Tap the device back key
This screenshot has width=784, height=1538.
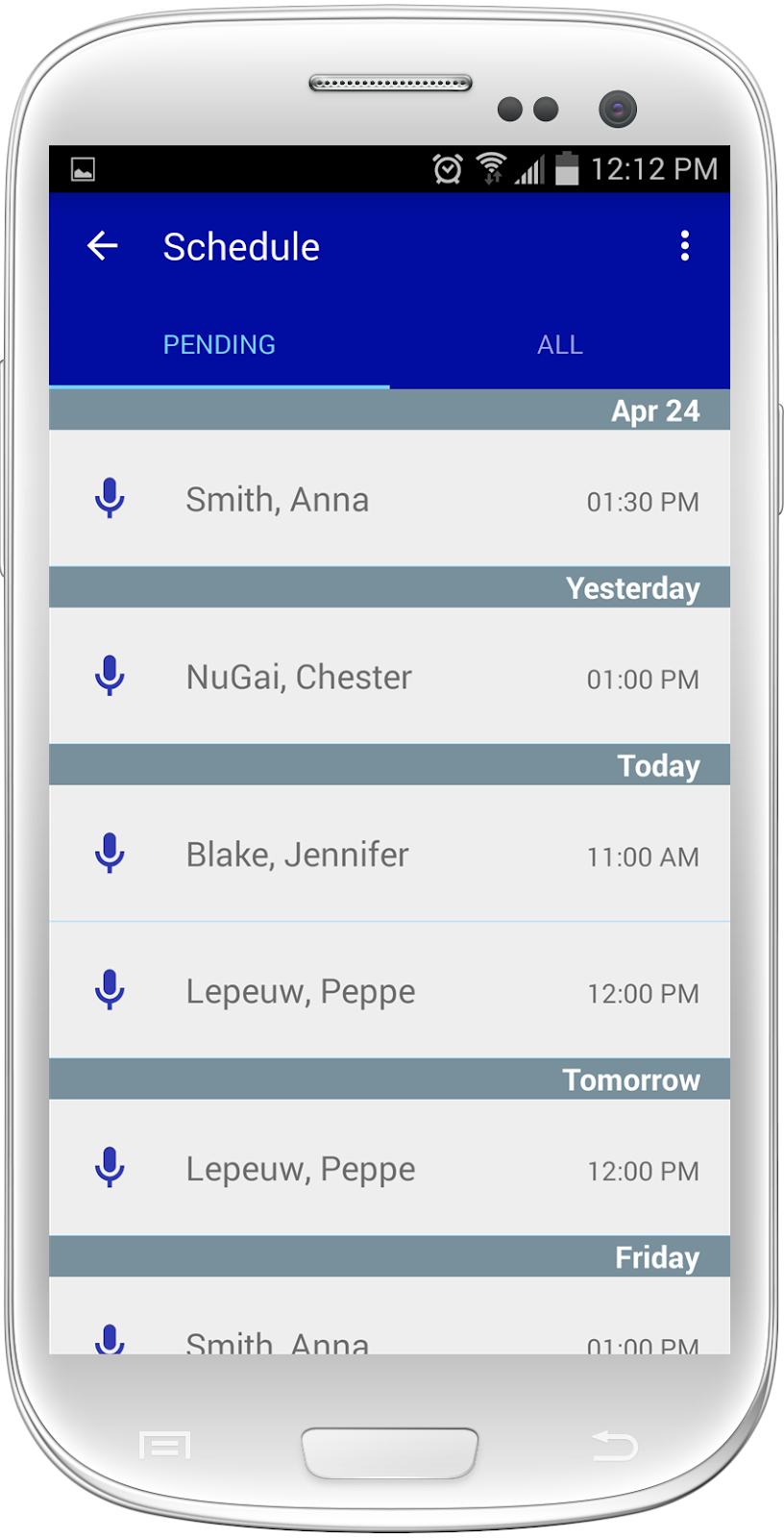[x=614, y=1445]
